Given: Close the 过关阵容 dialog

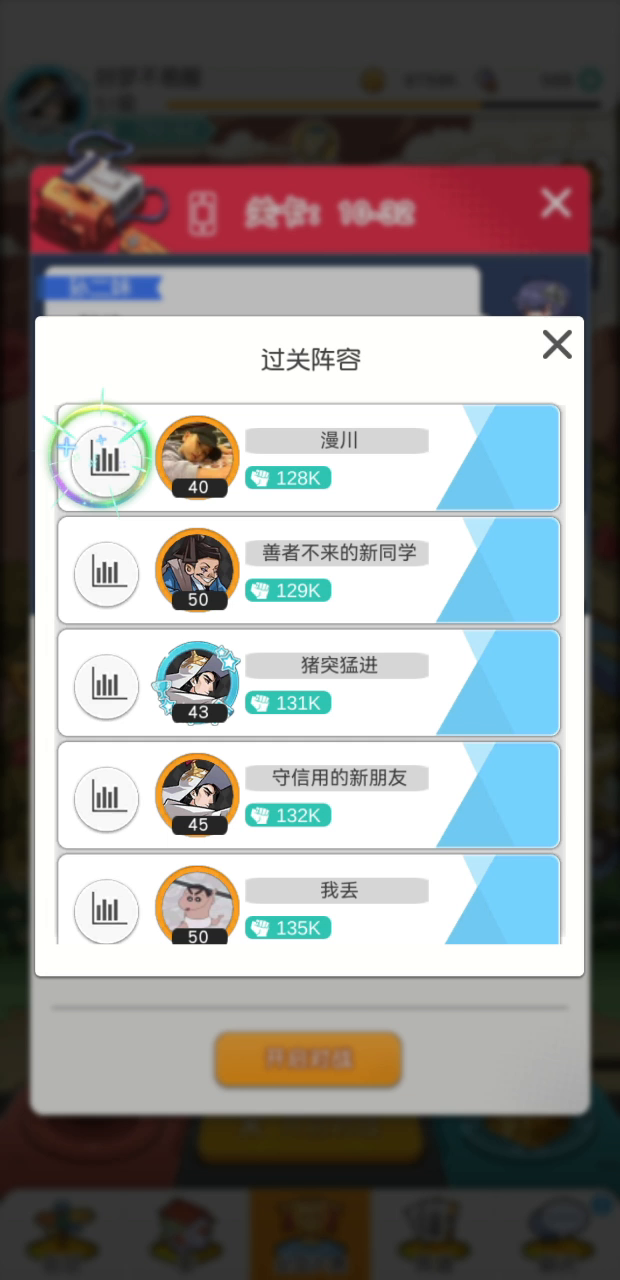Looking at the screenshot, I should pos(557,345).
